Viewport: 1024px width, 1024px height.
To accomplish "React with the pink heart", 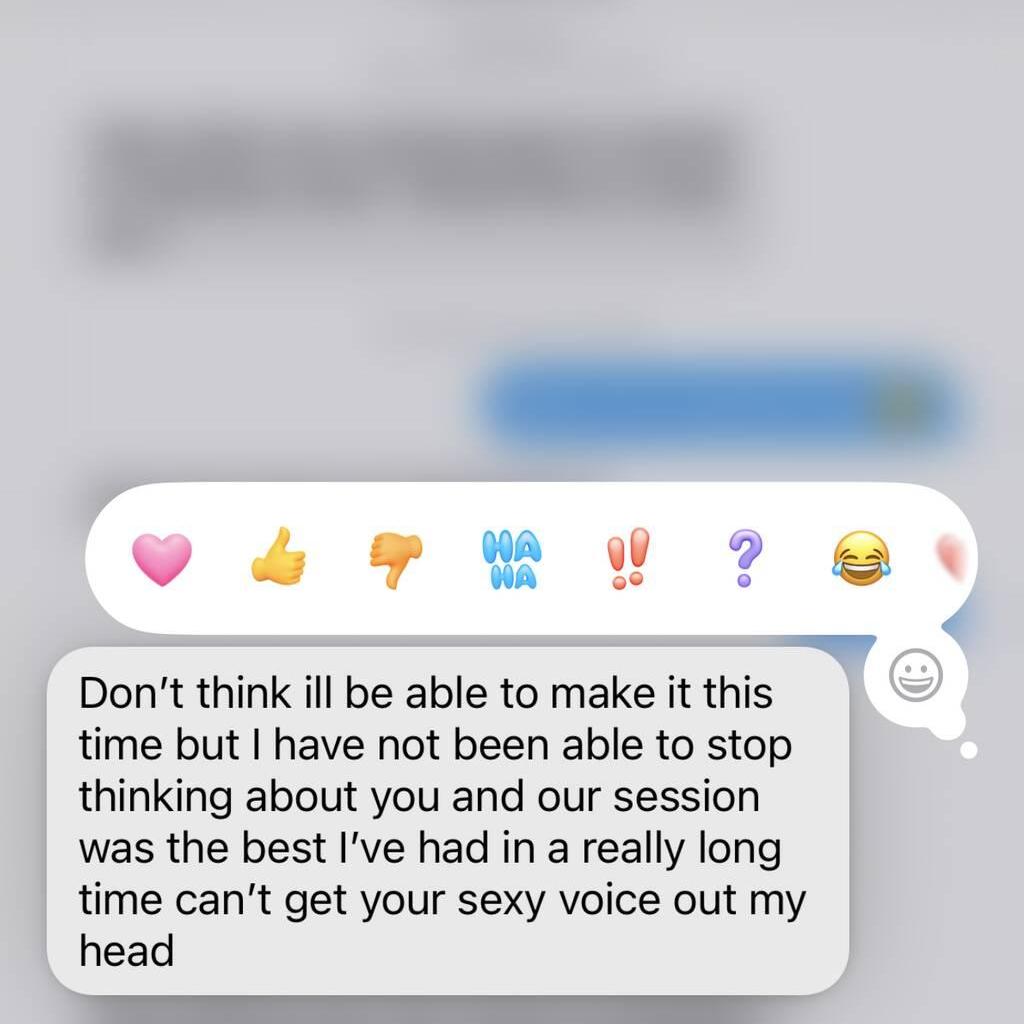I will [x=162, y=559].
